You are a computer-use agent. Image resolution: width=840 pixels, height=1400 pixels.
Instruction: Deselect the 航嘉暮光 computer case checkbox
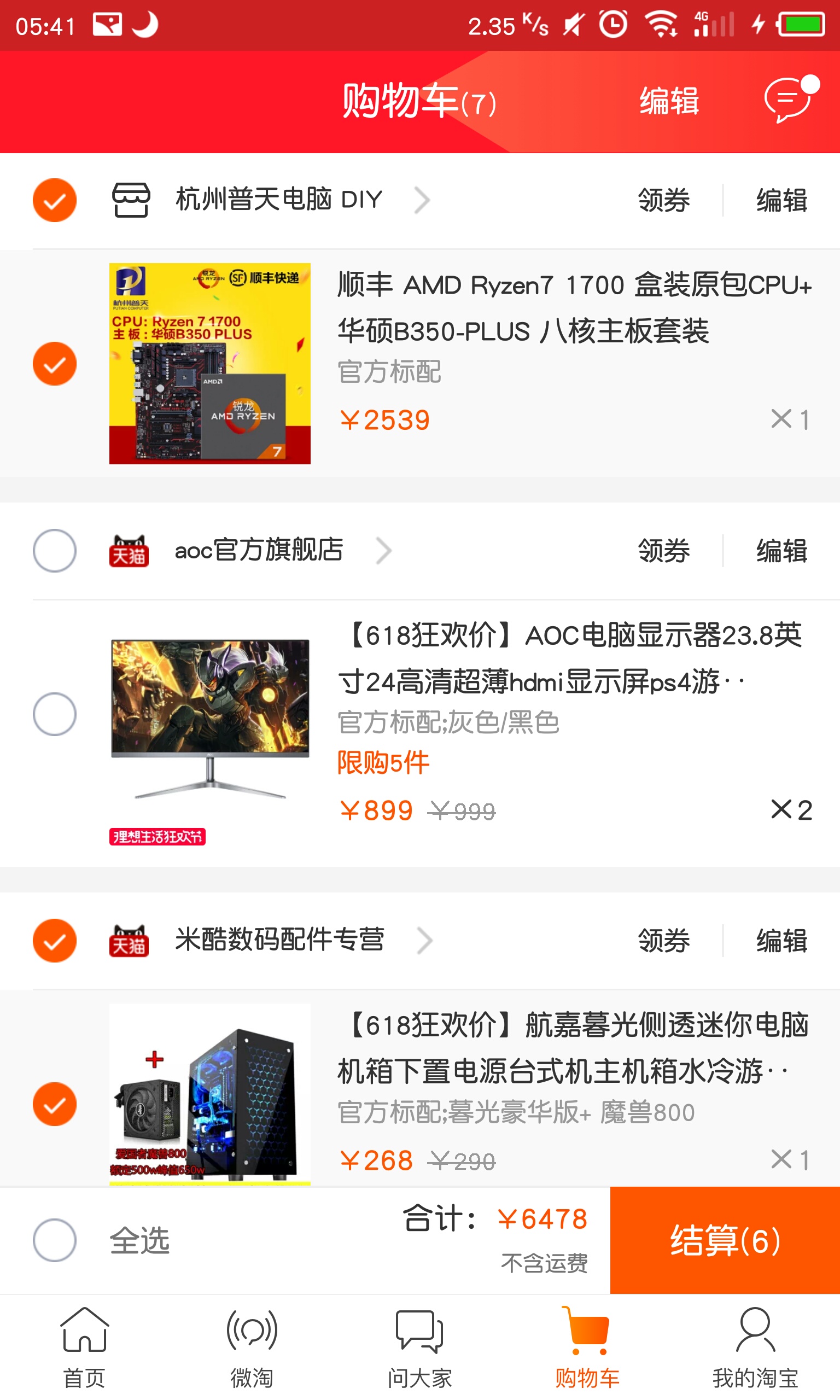click(54, 1104)
